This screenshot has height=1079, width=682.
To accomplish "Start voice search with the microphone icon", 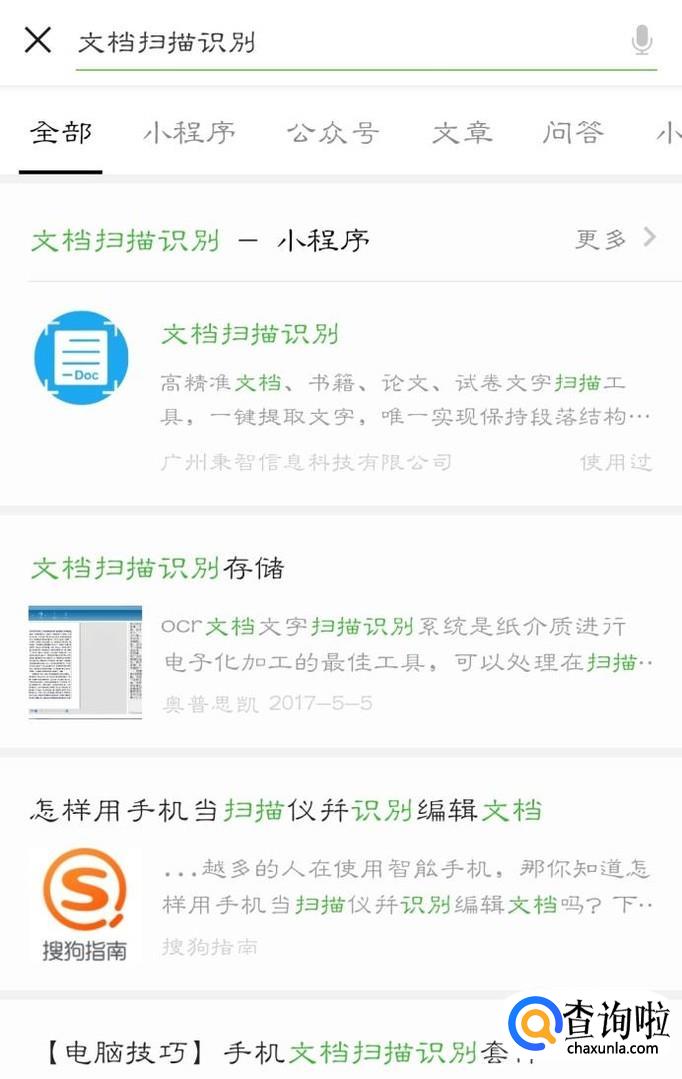I will click(x=642, y=41).
